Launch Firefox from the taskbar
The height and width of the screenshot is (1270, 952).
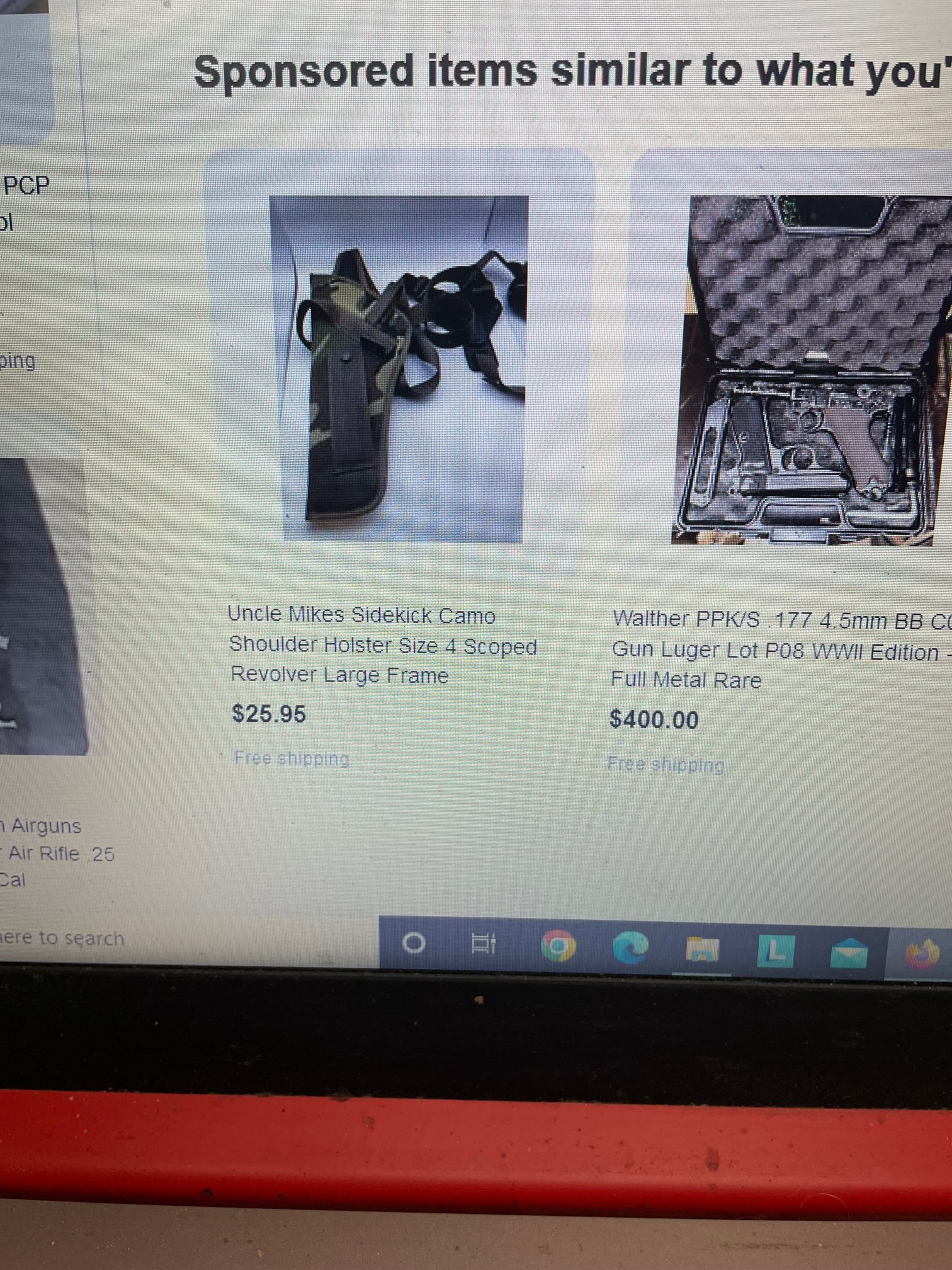[x=921, y=955]
